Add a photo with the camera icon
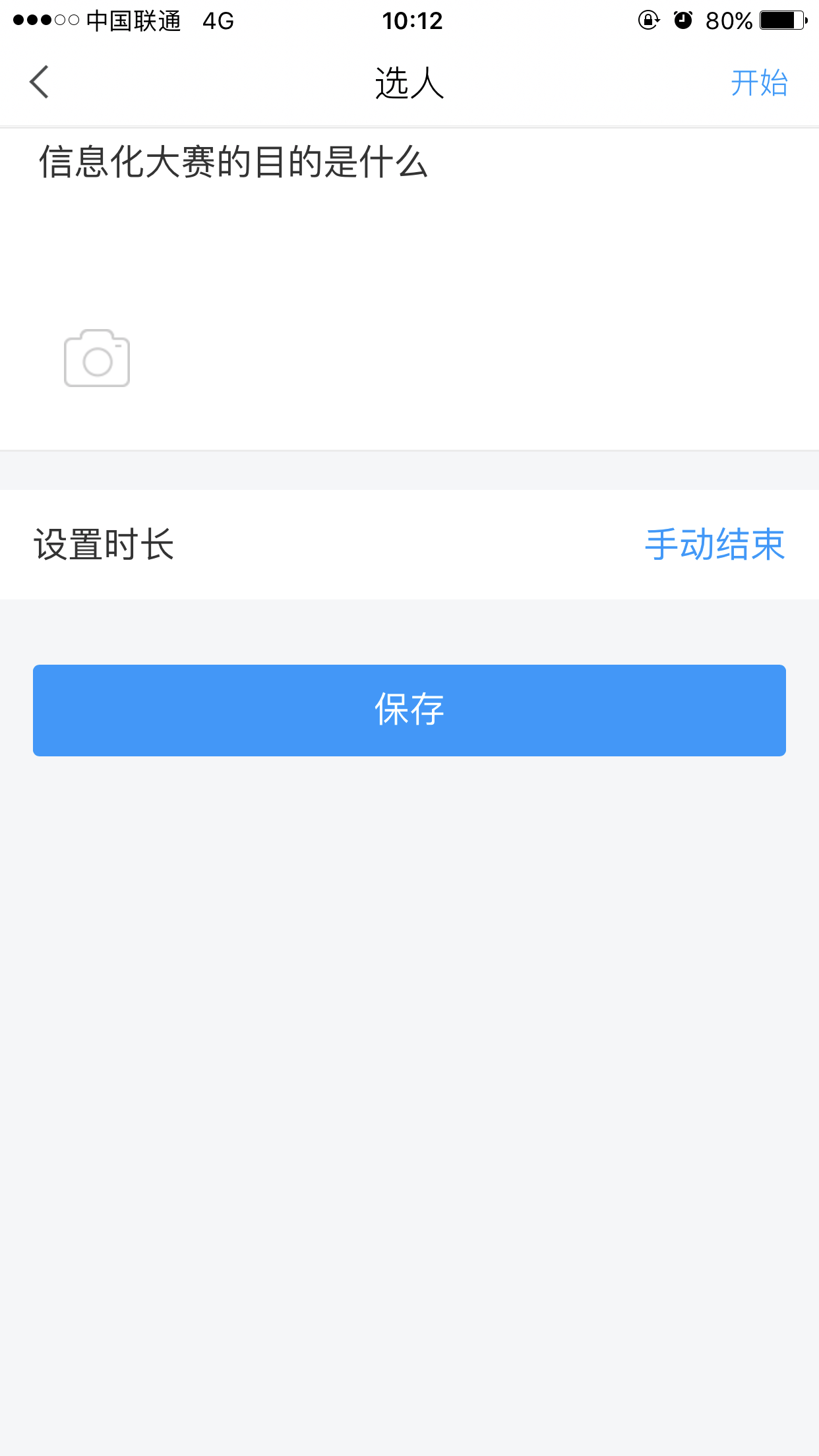Image resolution: width=819 pixels, height=1456 pixels. [x=97, y=358]
